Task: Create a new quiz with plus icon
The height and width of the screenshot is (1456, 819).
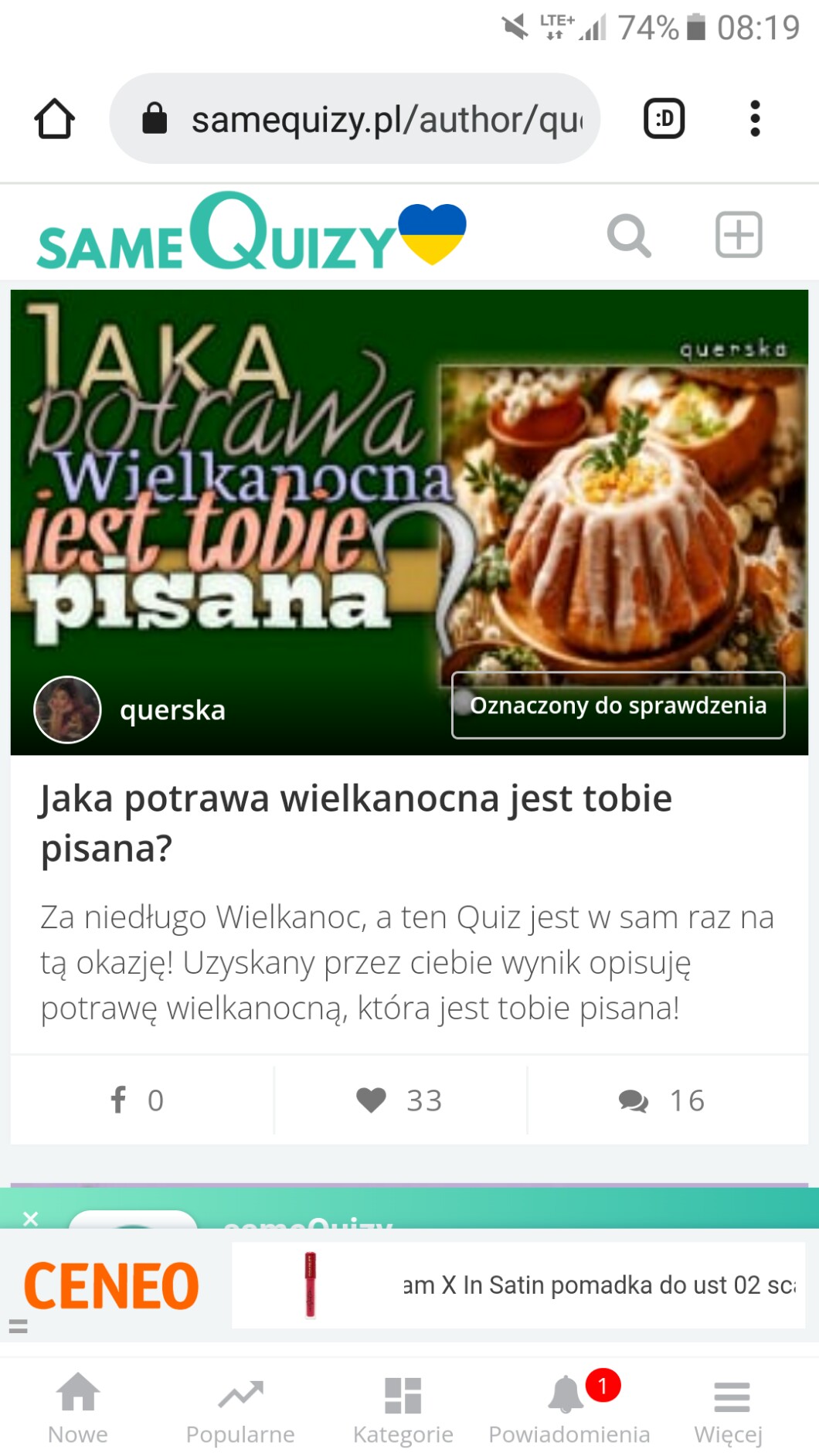Action: click(x=739, y=234)
